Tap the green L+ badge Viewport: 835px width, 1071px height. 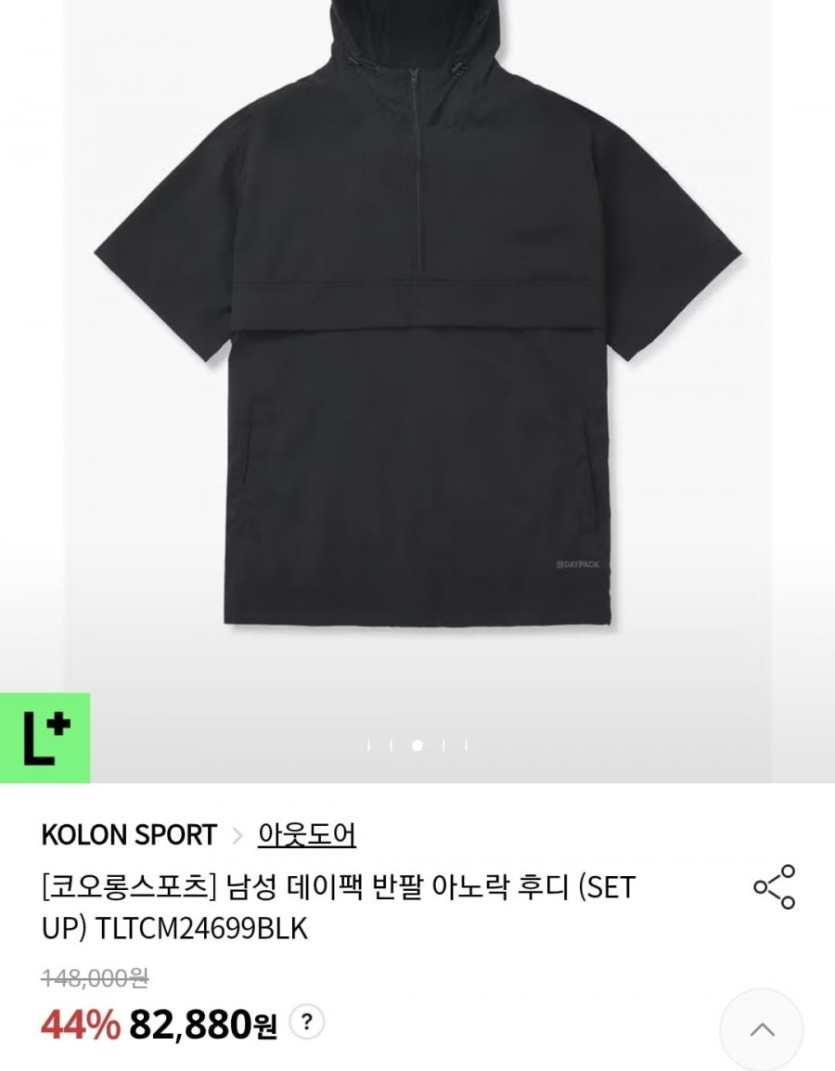point(45,737)
